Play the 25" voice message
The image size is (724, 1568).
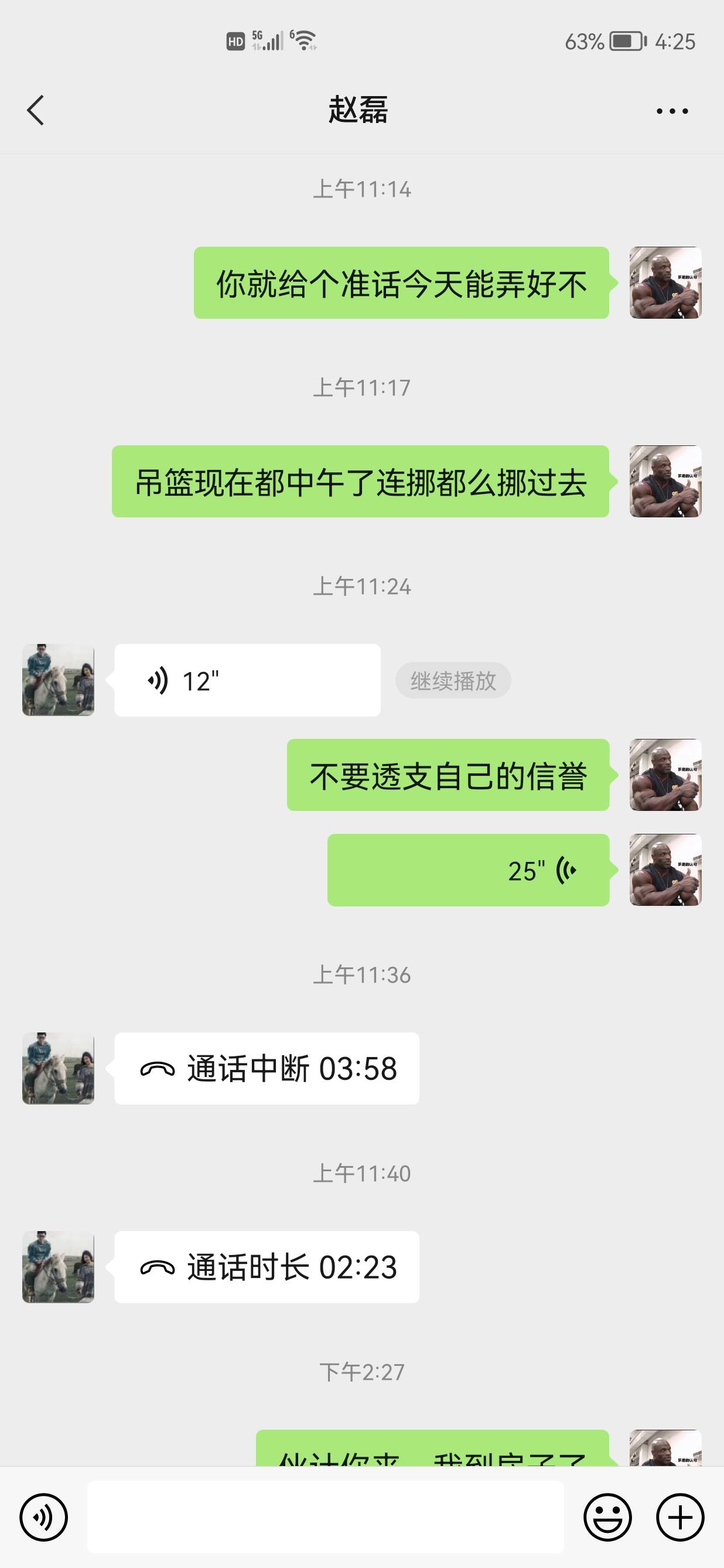click(468, 871)
